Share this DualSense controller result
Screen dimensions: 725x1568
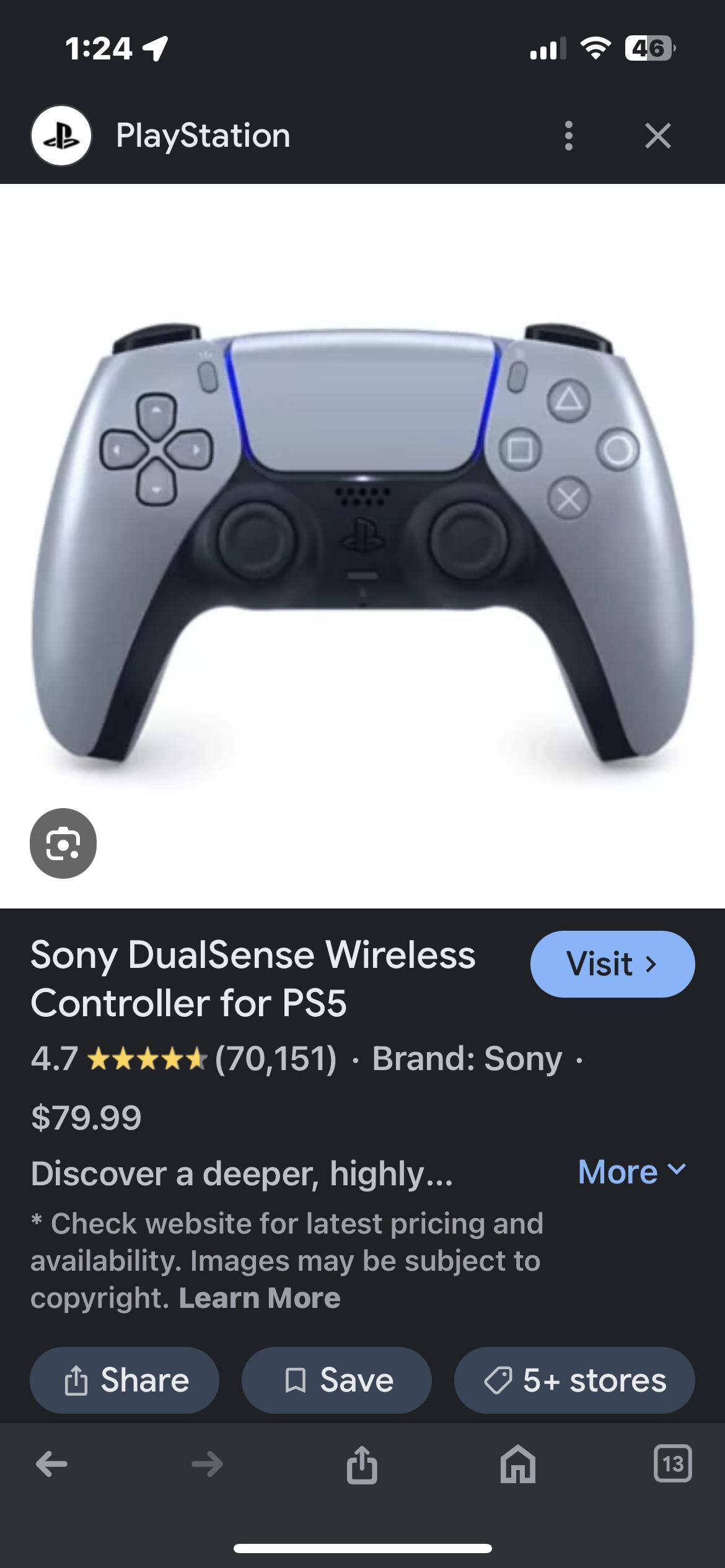(125, 1380)
